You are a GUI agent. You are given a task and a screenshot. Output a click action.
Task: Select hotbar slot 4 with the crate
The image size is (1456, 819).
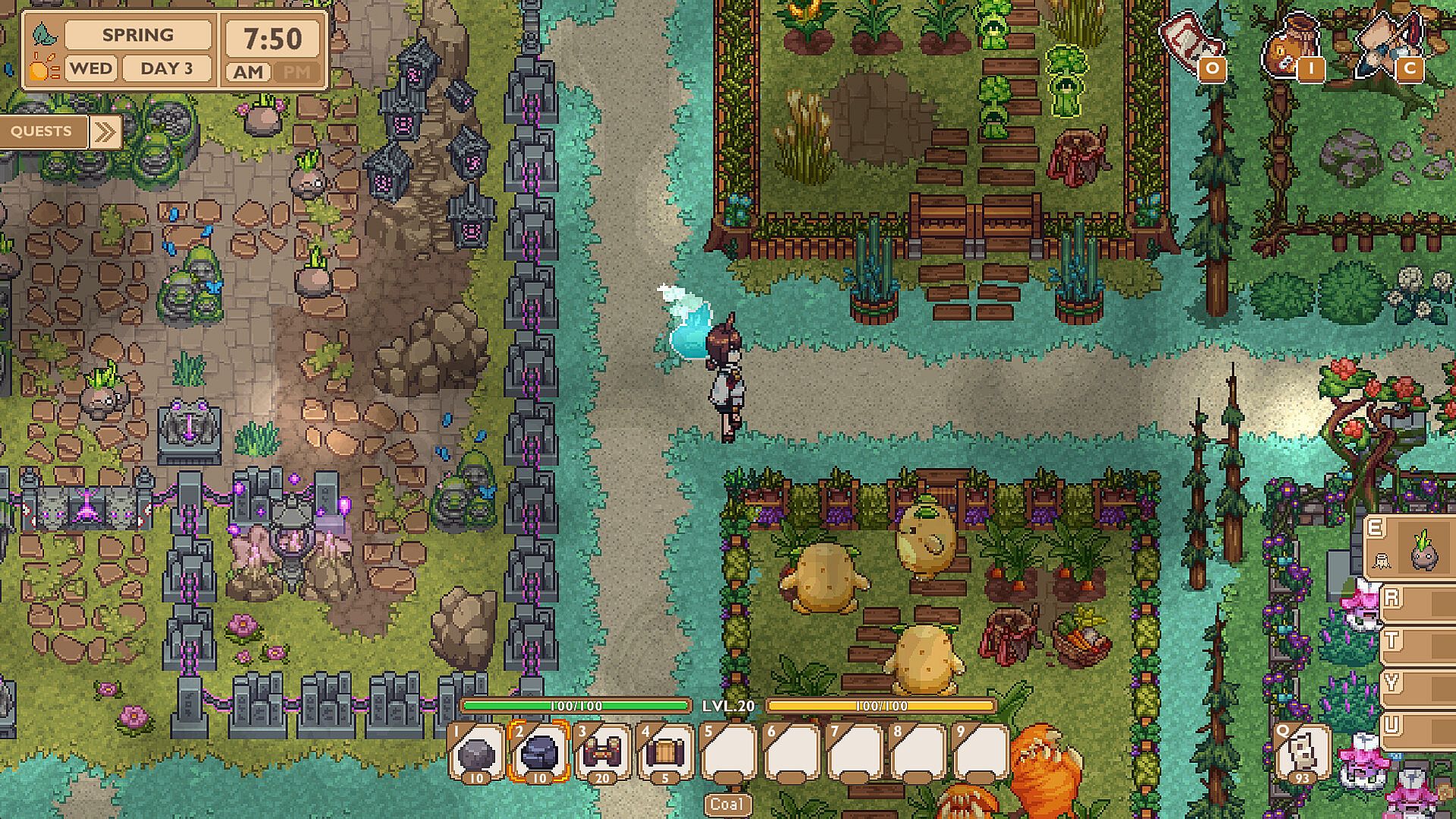pyautogui.click(x=665, y=752)
